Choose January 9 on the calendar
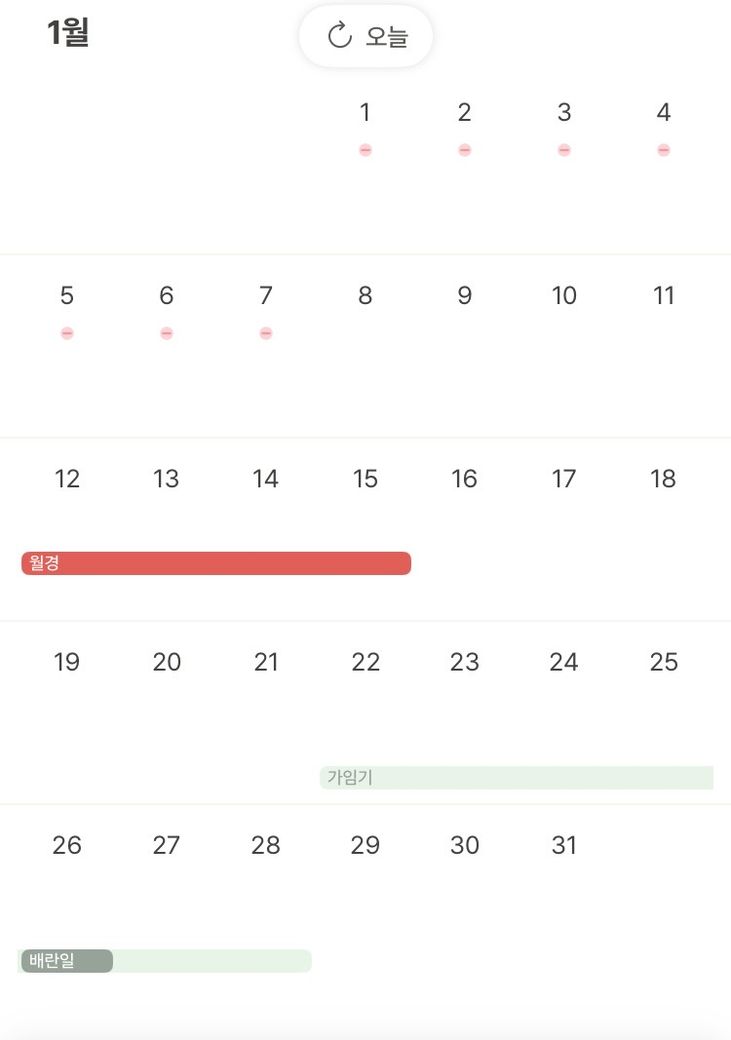Screen dimensions: 731x1040 [x=464, y=296]
